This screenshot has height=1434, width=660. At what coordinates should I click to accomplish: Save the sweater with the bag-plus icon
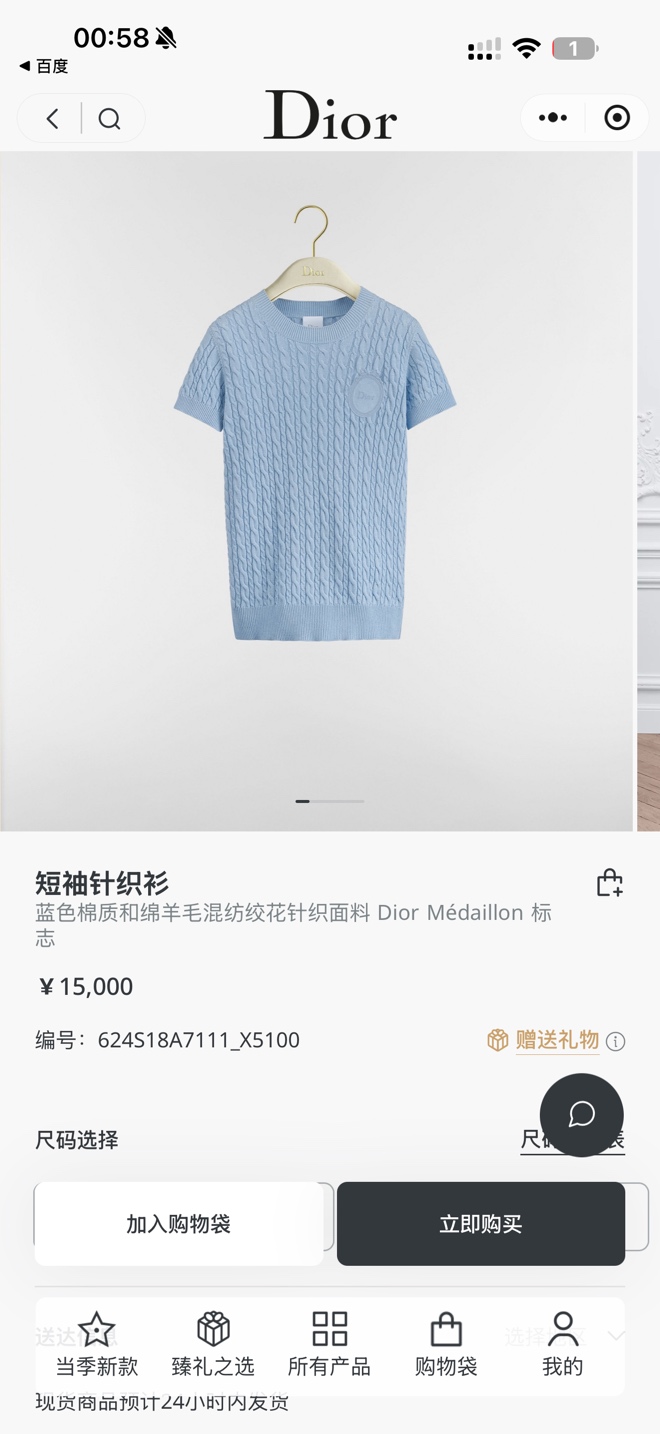pos(609,883)
